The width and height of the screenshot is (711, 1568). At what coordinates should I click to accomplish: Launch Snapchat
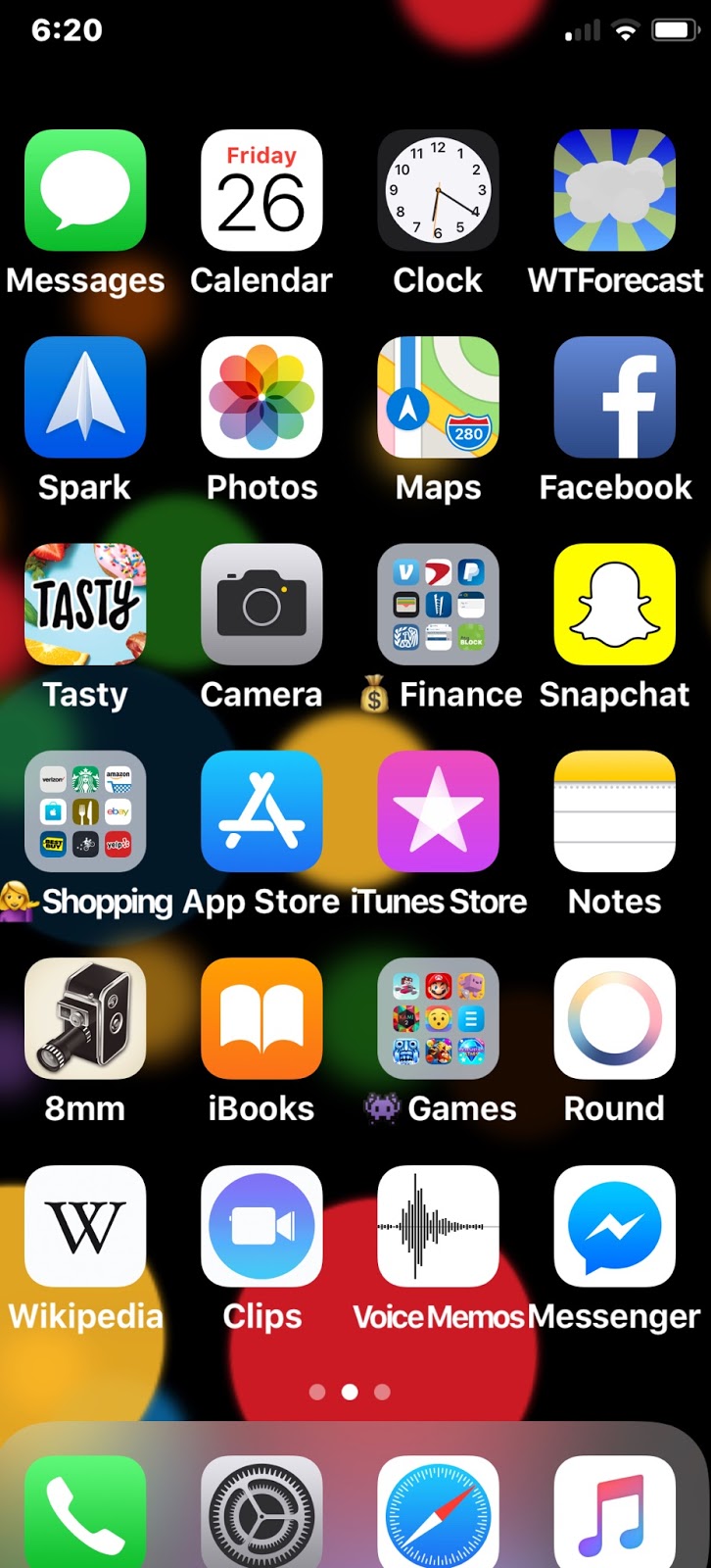(615, 605)
